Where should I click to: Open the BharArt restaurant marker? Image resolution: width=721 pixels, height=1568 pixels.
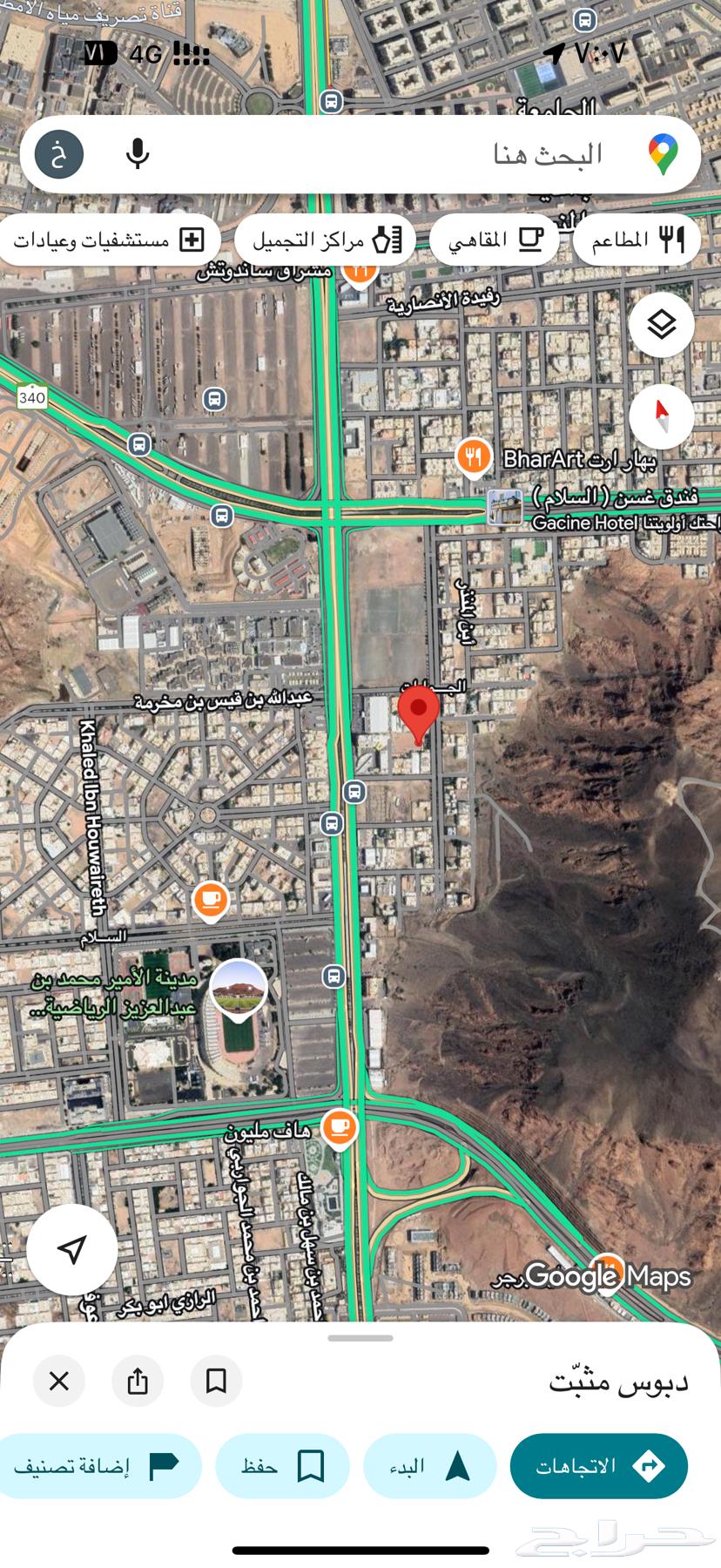pos(474,456)
